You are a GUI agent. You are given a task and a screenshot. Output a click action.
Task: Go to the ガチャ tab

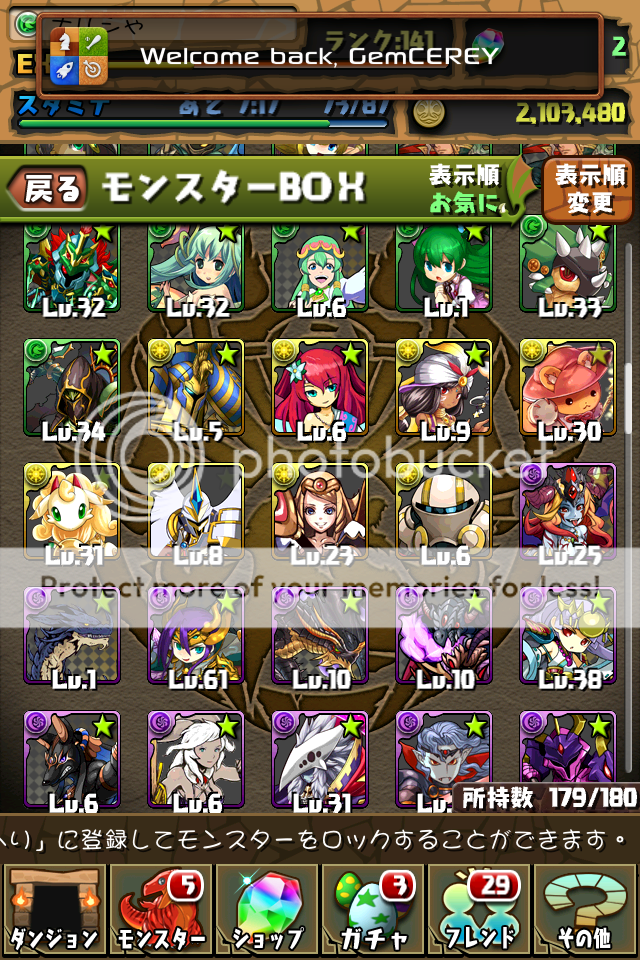point(373,911)
